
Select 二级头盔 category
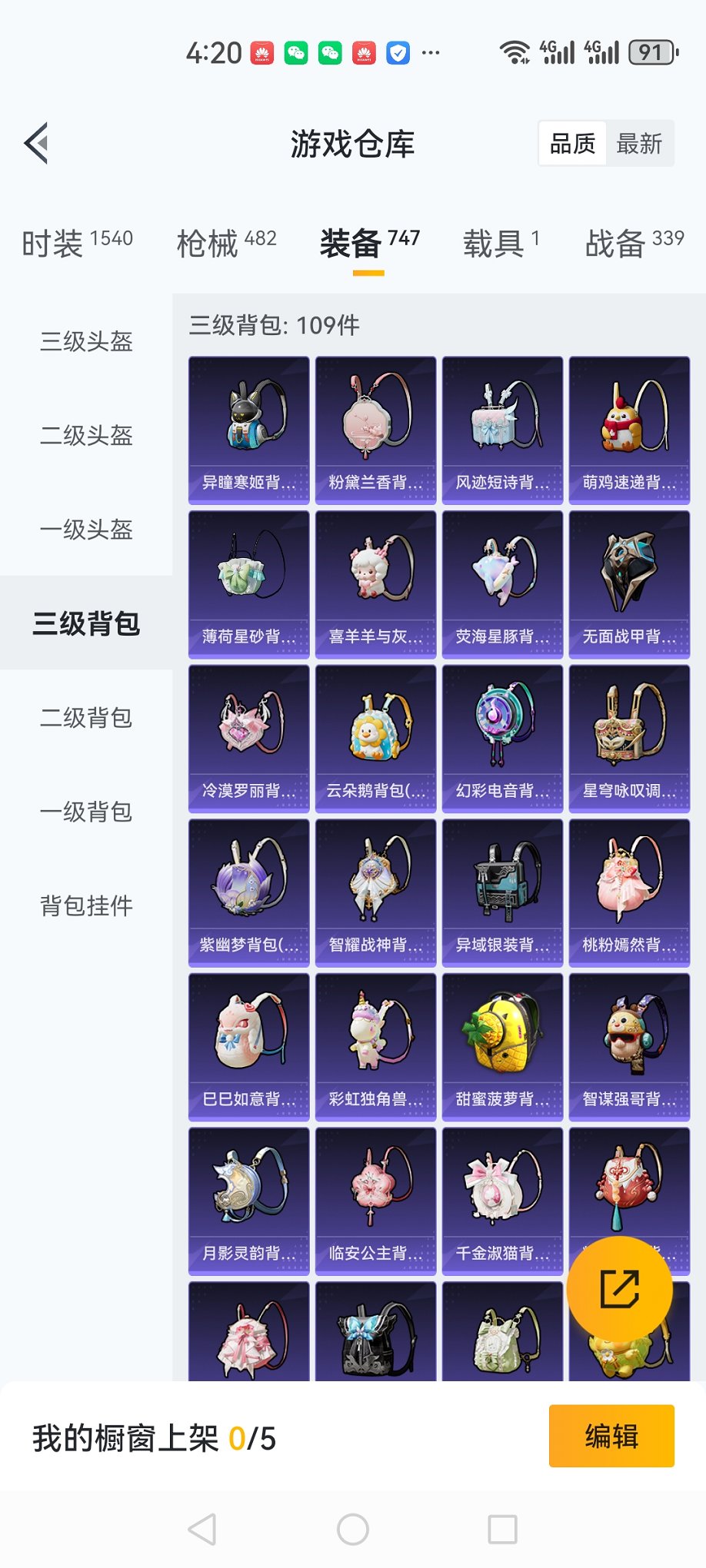pyautogui.click(x=86, y=436)
